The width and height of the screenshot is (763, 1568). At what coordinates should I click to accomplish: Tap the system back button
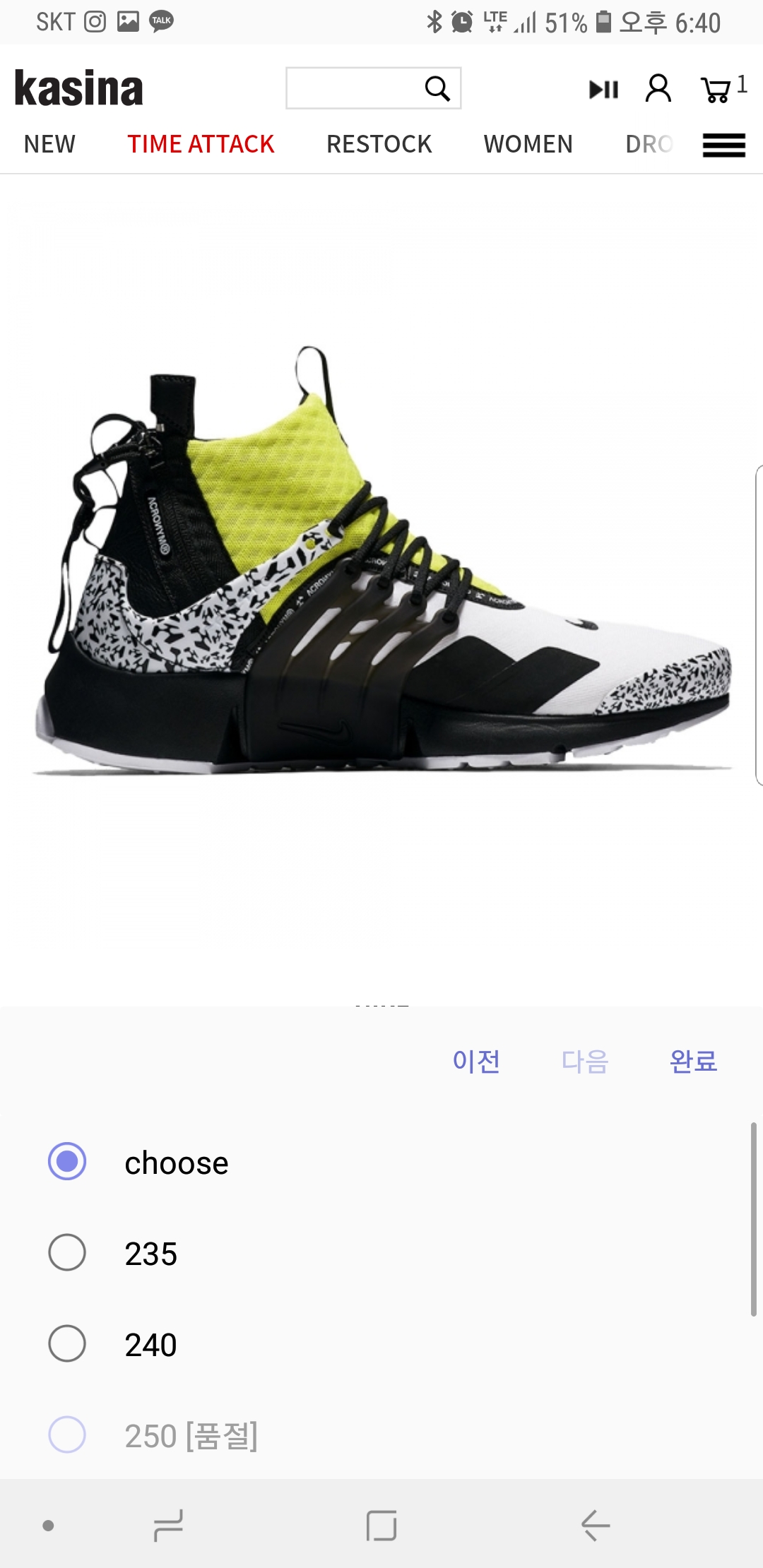click(x=595, y=1526)
